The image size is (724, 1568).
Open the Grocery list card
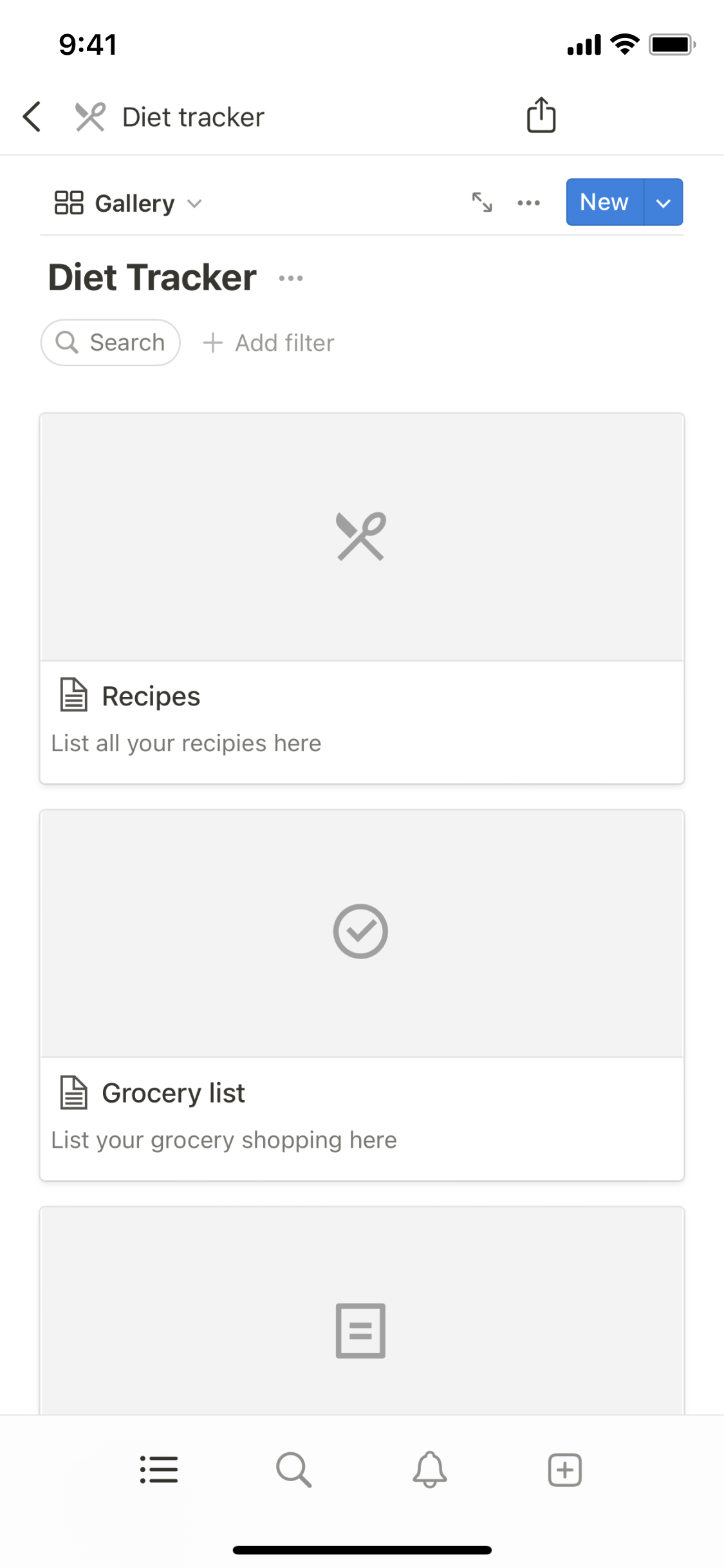tap(362, 1092)
